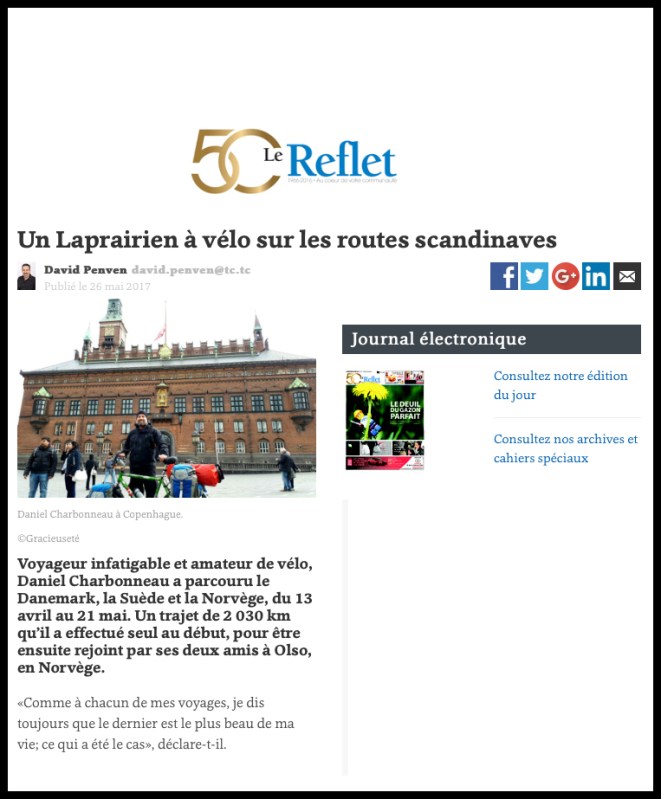Open "Consultez notre édition du jour"
Screen dimensions: 661x799
tap(560, 385)
